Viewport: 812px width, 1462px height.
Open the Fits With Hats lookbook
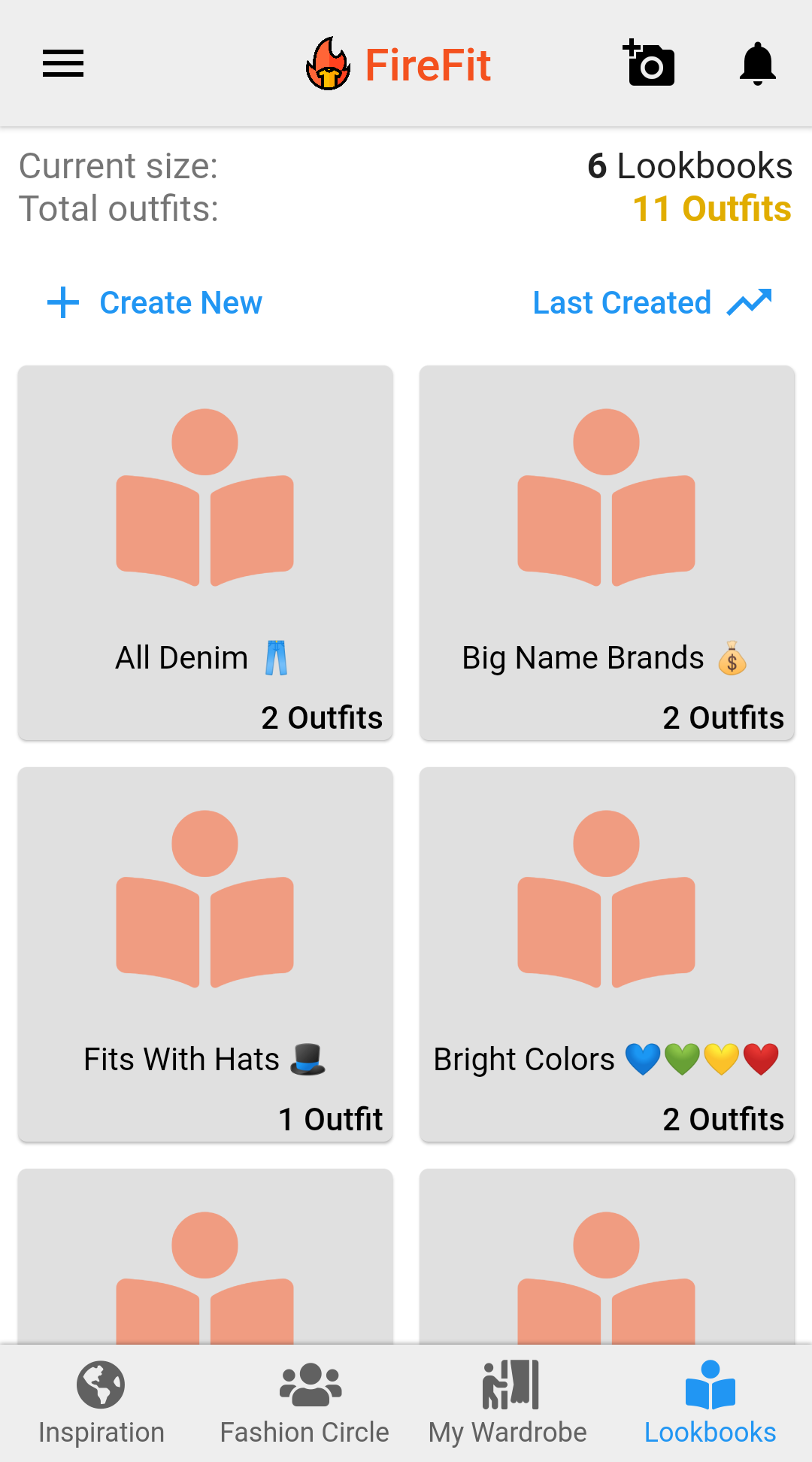pyautogui.click(x=205, y=954)
